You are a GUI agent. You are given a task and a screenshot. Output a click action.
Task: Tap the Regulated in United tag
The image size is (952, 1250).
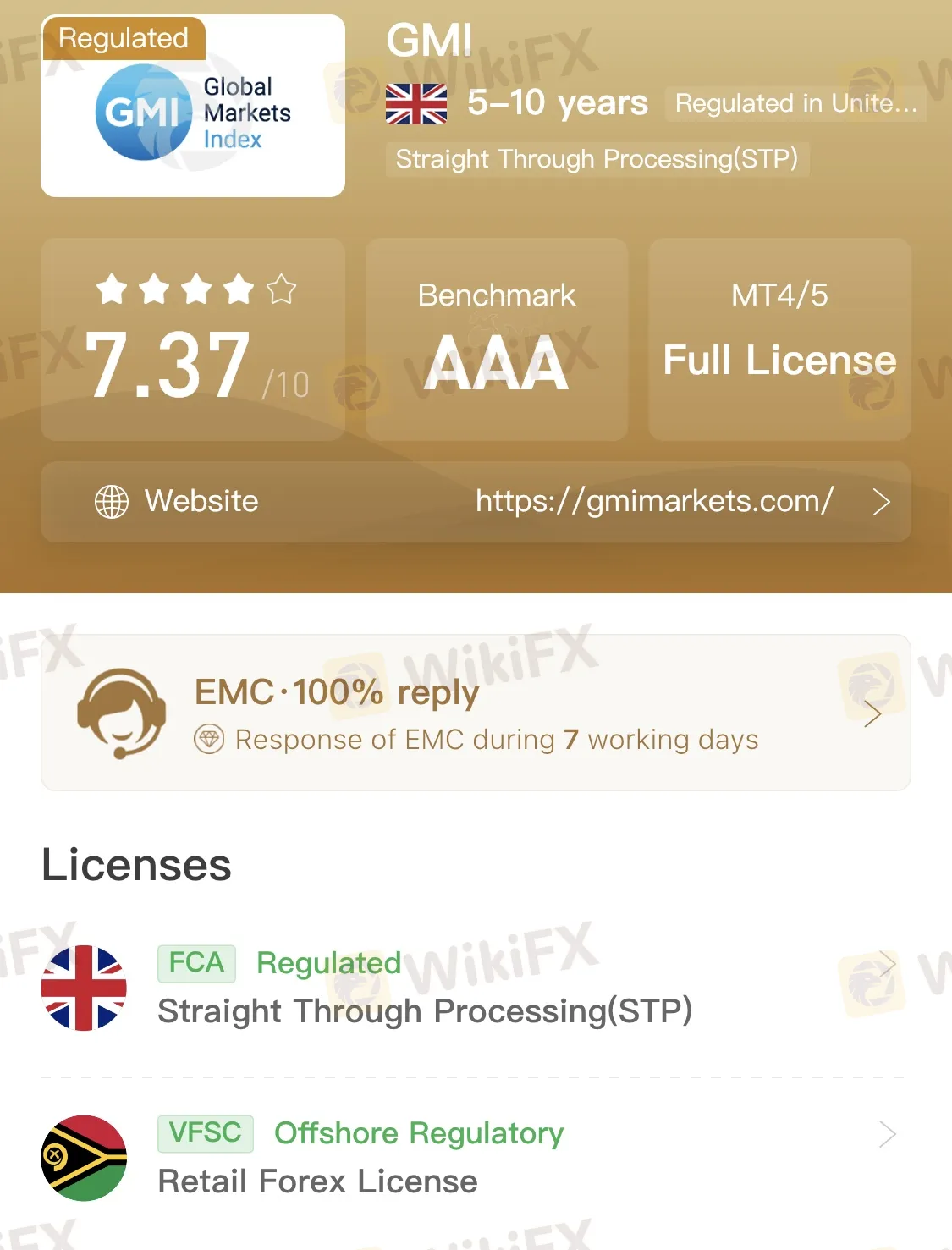point(795,103)
